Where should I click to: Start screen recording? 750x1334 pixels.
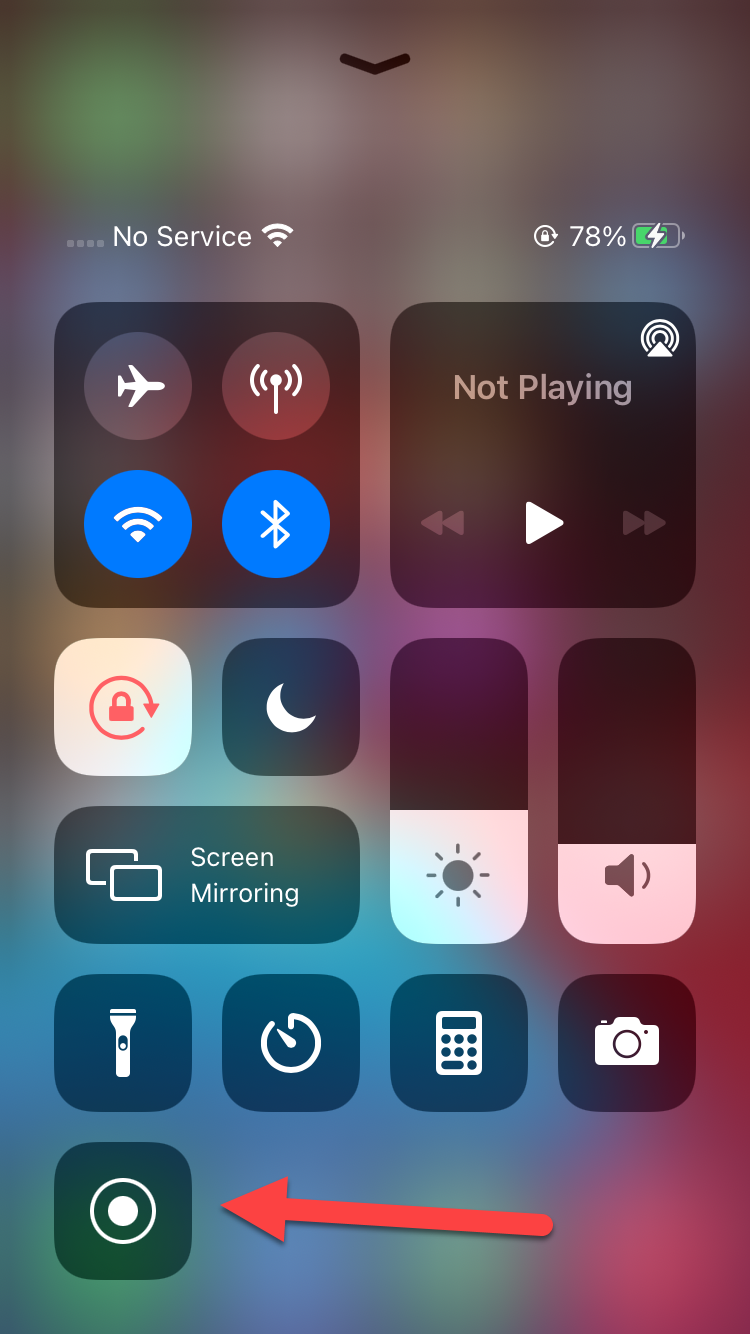click(123, 1211)
